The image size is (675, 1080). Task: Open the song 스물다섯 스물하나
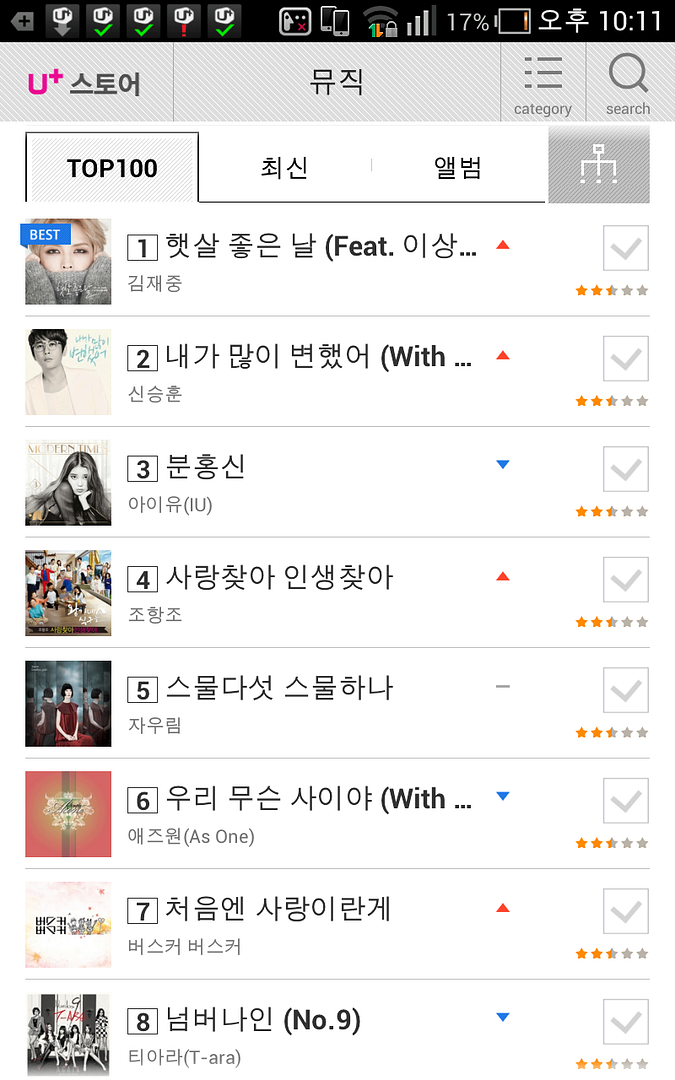pos(279,688)
